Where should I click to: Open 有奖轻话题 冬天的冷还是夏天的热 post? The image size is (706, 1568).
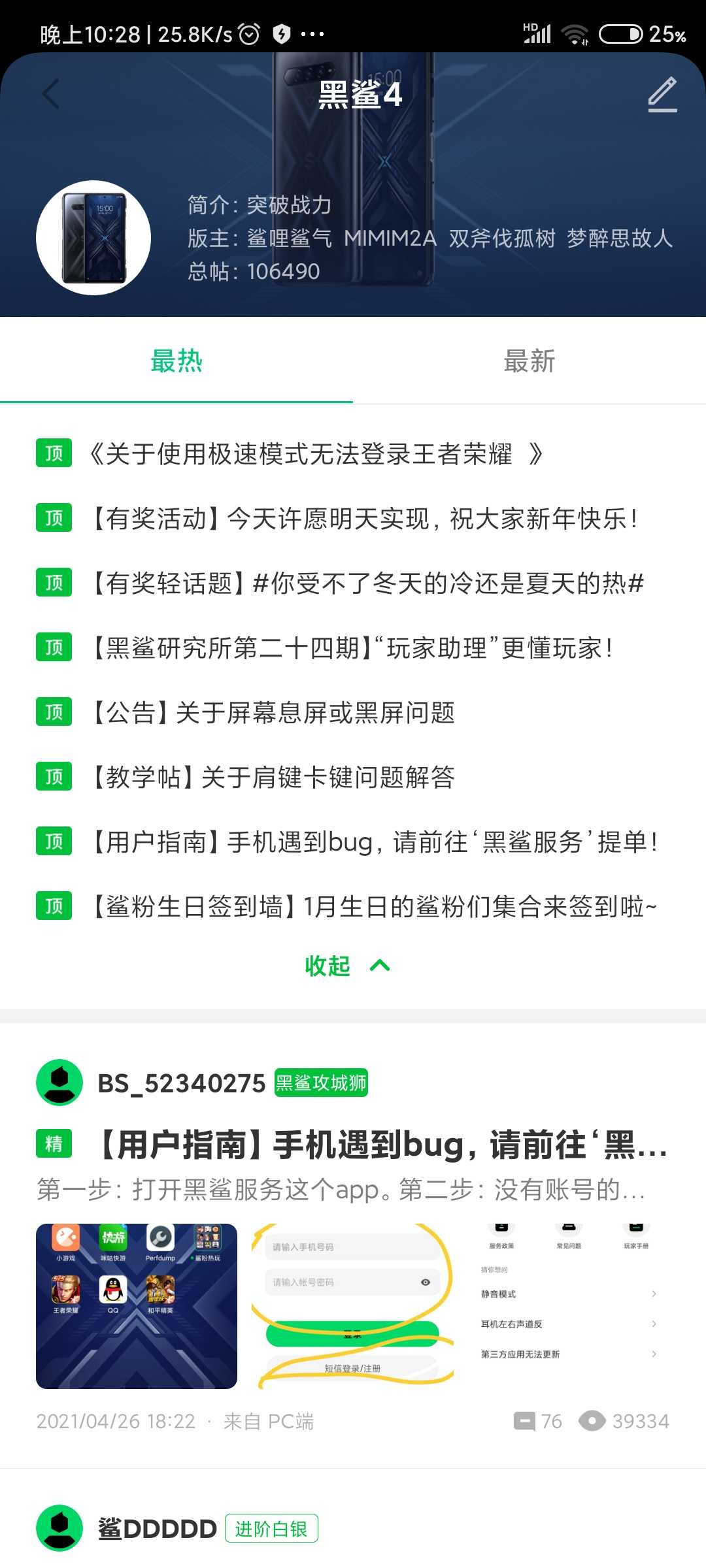[366, 583]
